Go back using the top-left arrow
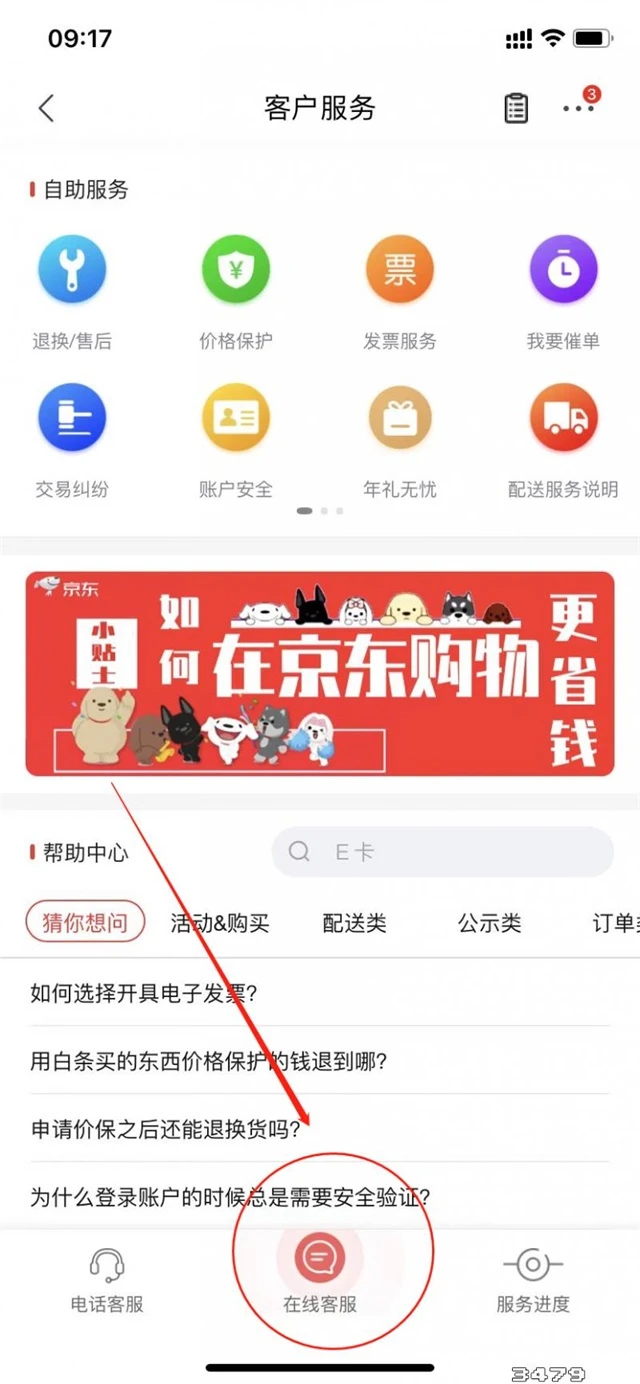The height and width of the screenshot is (1384, 640). point(46,108)
